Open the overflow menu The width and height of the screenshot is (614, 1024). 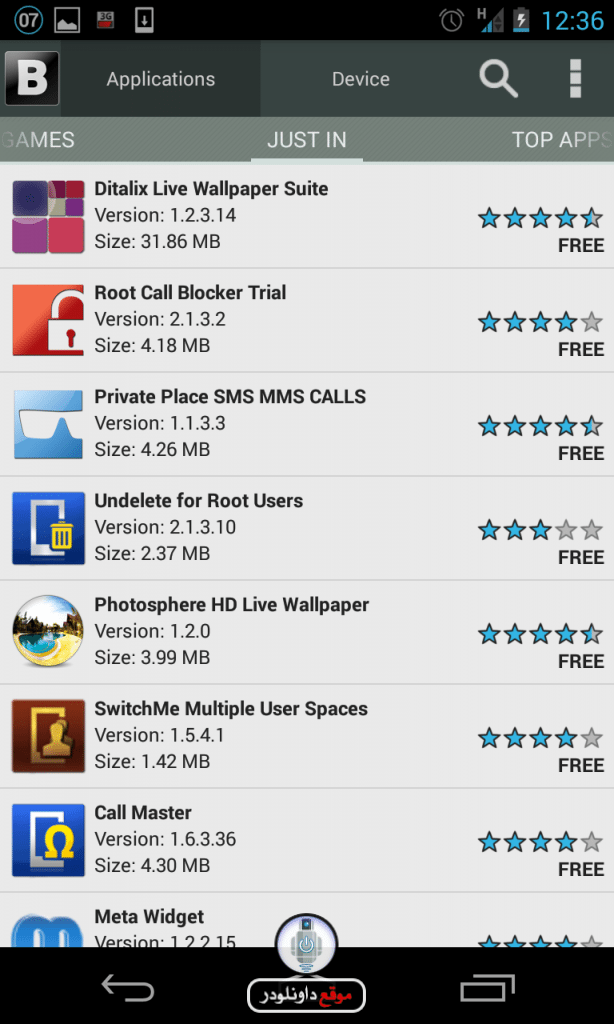574,78
